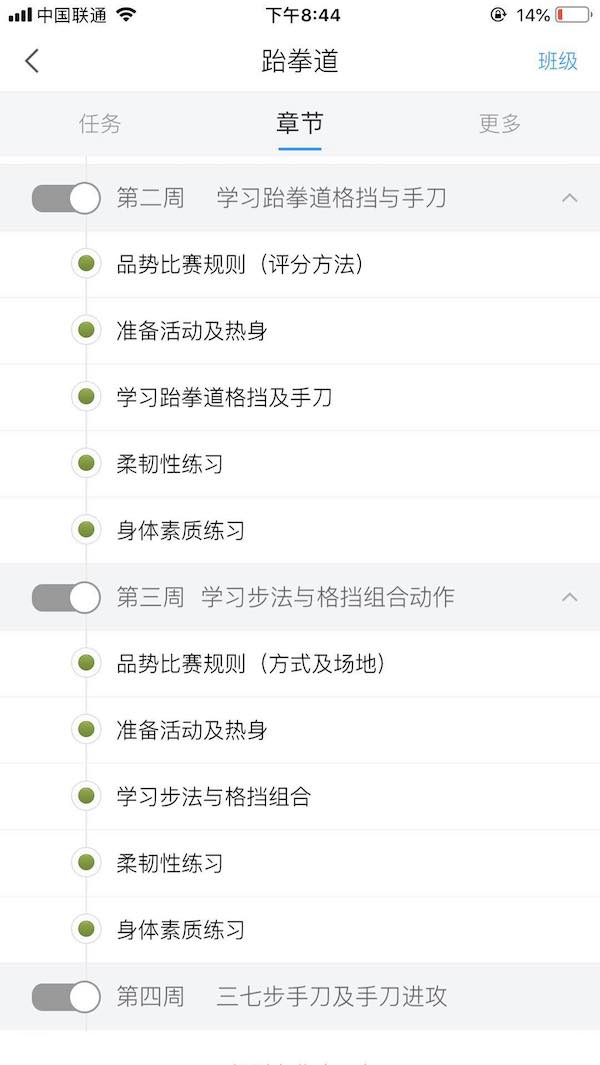Go back using the top-left arrow

click(32, 61)
